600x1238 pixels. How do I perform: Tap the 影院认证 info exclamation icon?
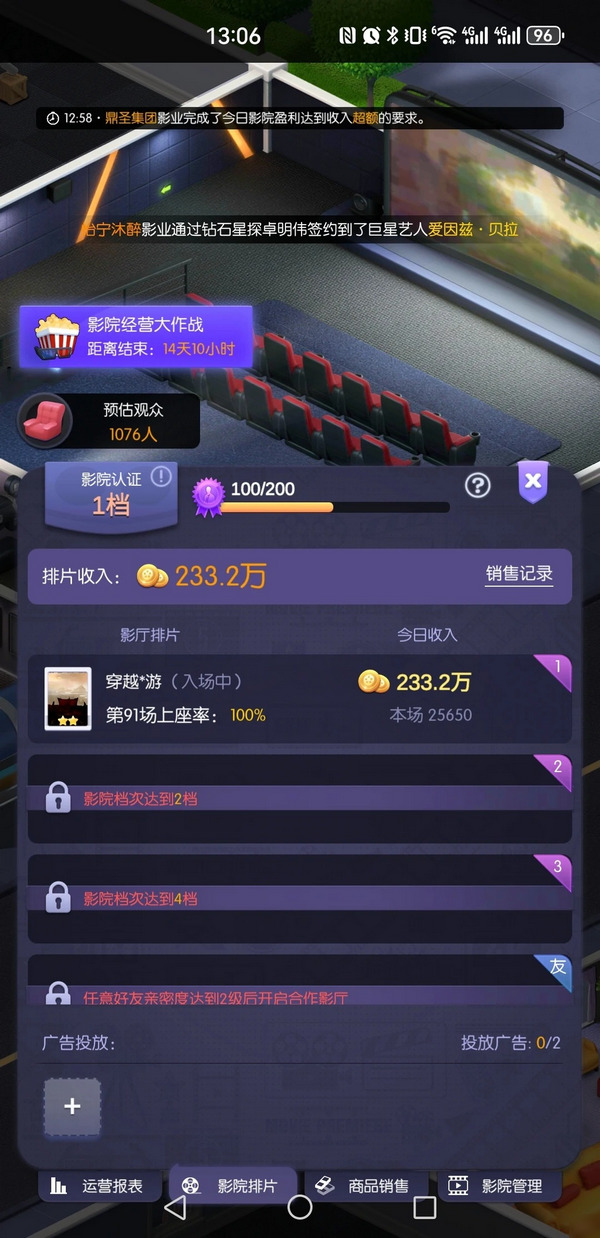(x=161, y=477)
